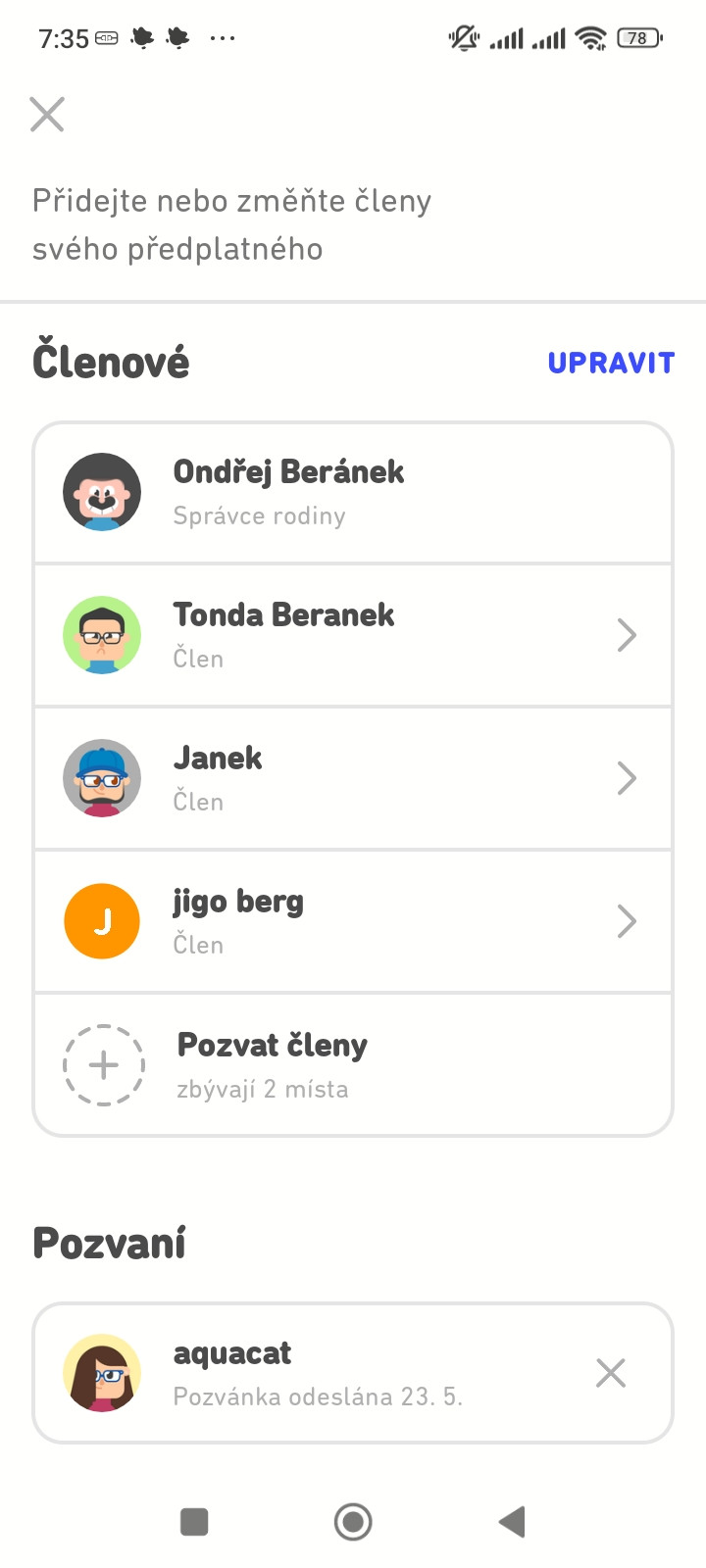The width and height of the screenshot is (706, 1568).
Task: Return to the home screen
Action: [353, 1522]
